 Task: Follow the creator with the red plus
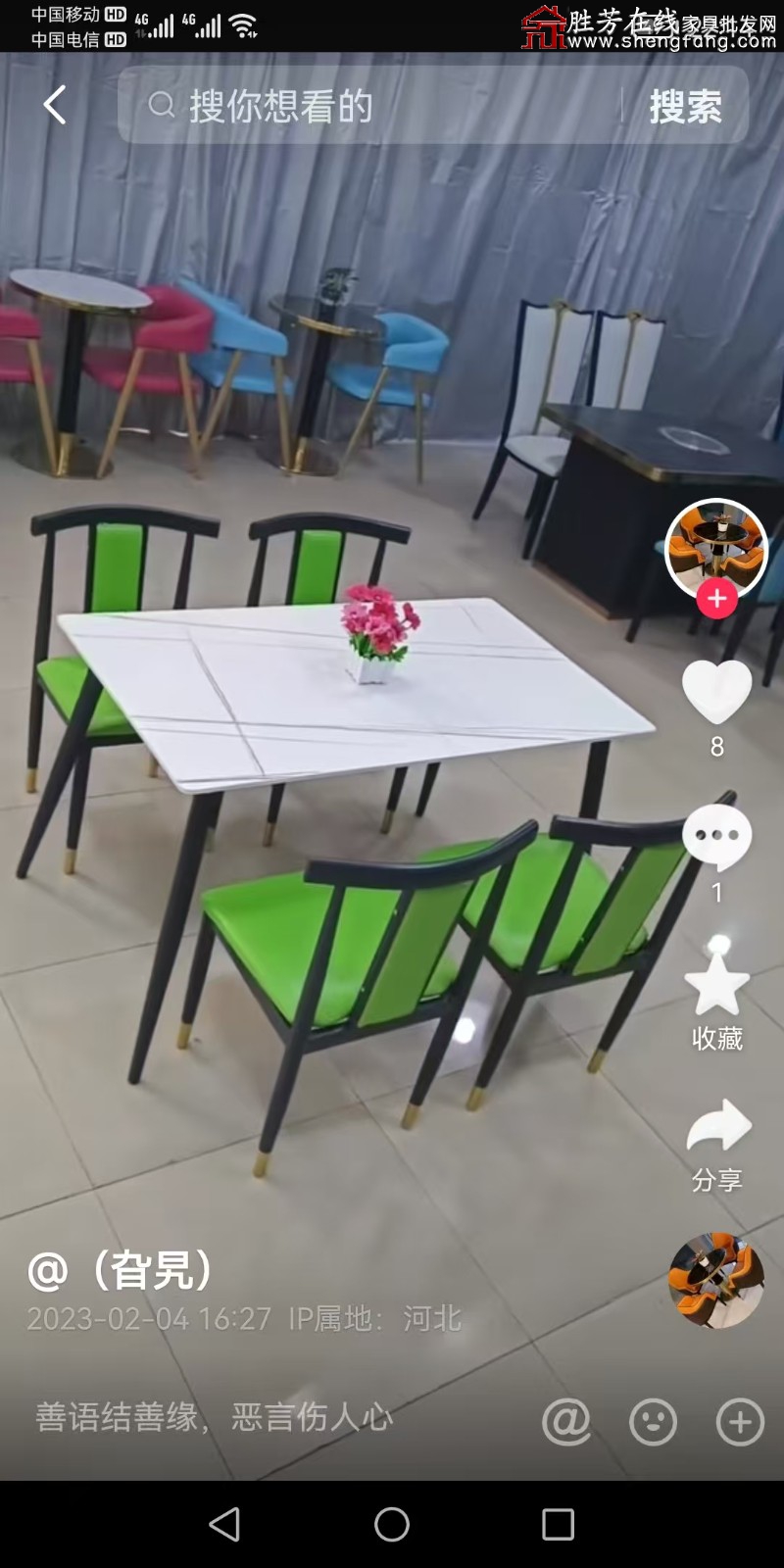pos(716,598)
